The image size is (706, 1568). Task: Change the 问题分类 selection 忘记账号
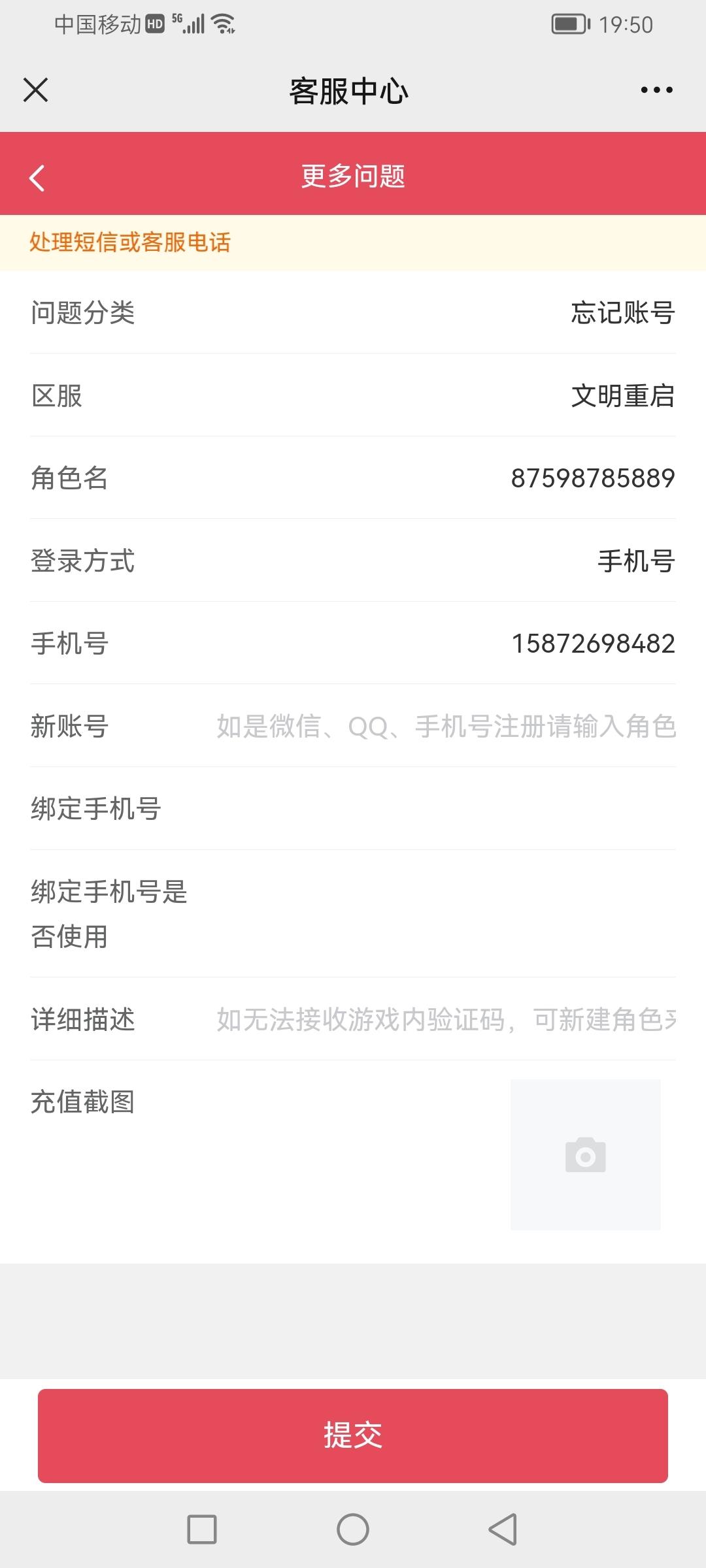(x=622, y=312)
